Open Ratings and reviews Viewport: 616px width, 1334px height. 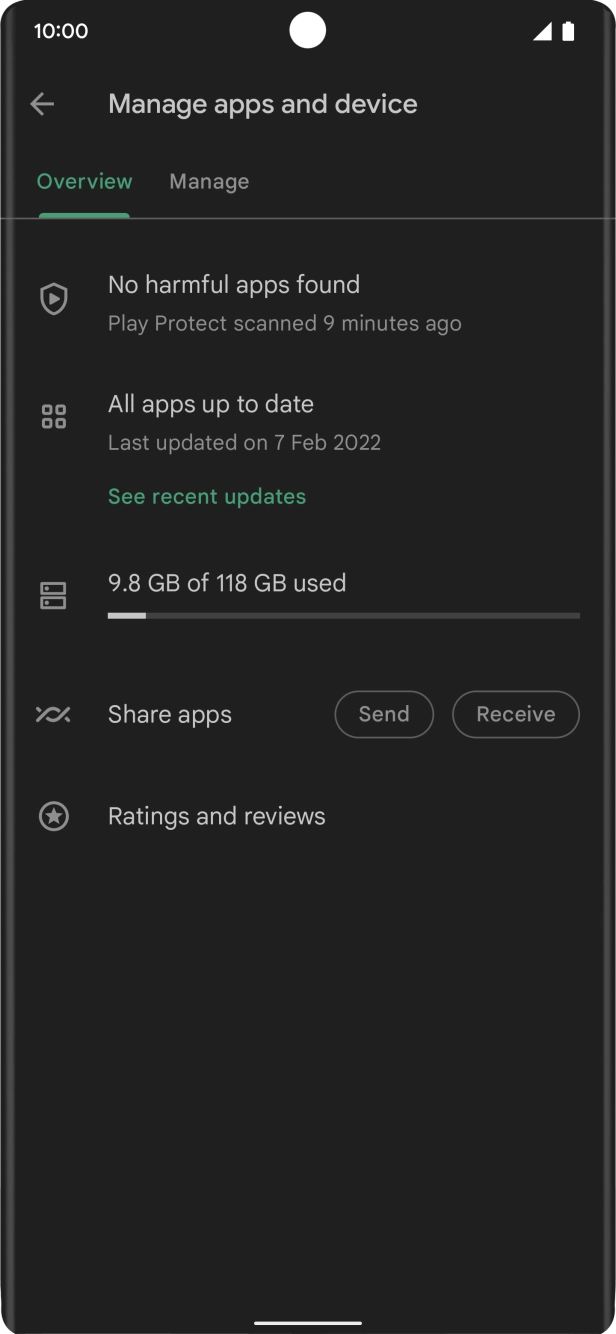pyautogui.click(x=308, y=816)
